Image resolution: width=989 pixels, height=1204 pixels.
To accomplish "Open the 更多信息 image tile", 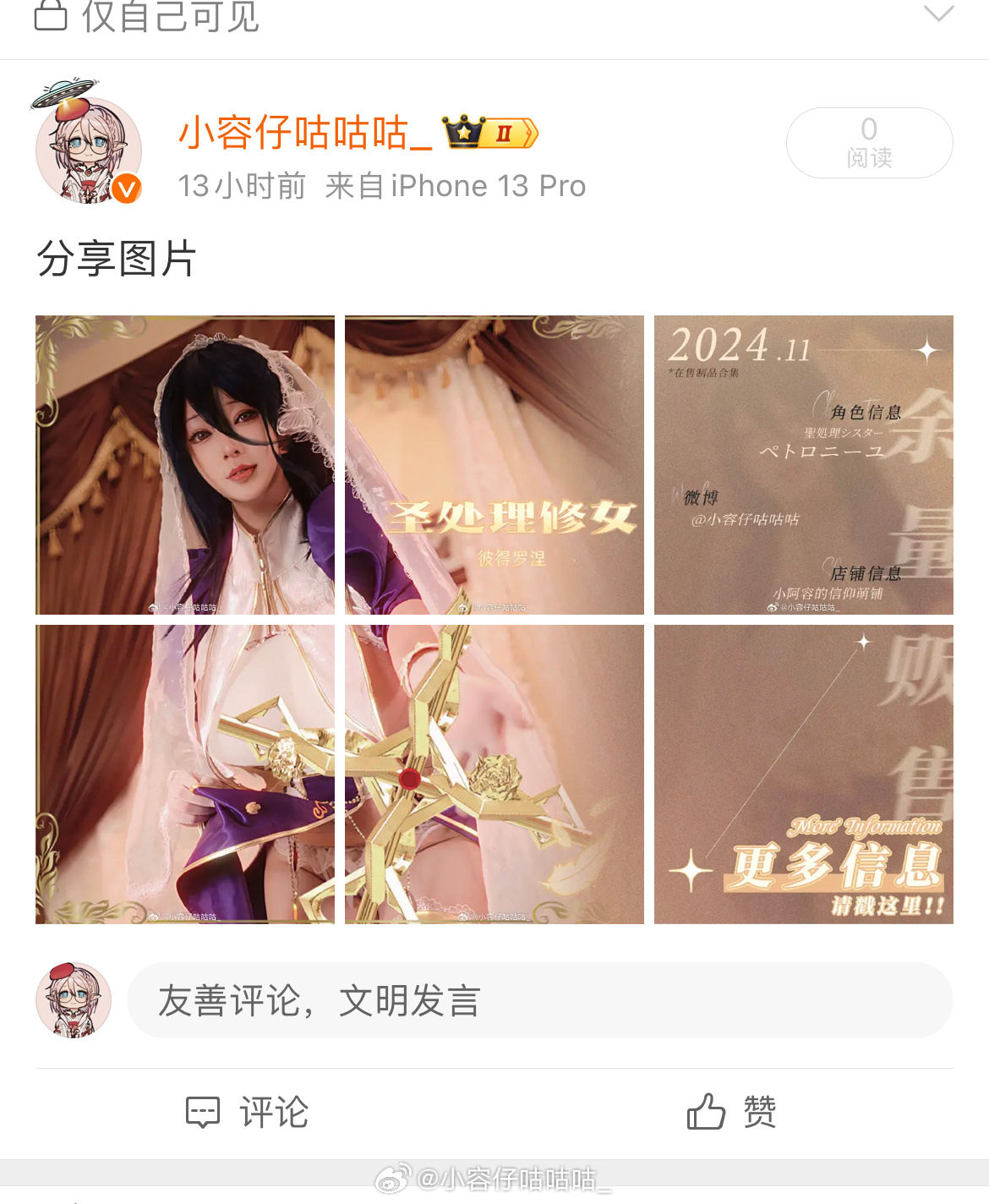I will pyautogui.click(x=803, y=774).
